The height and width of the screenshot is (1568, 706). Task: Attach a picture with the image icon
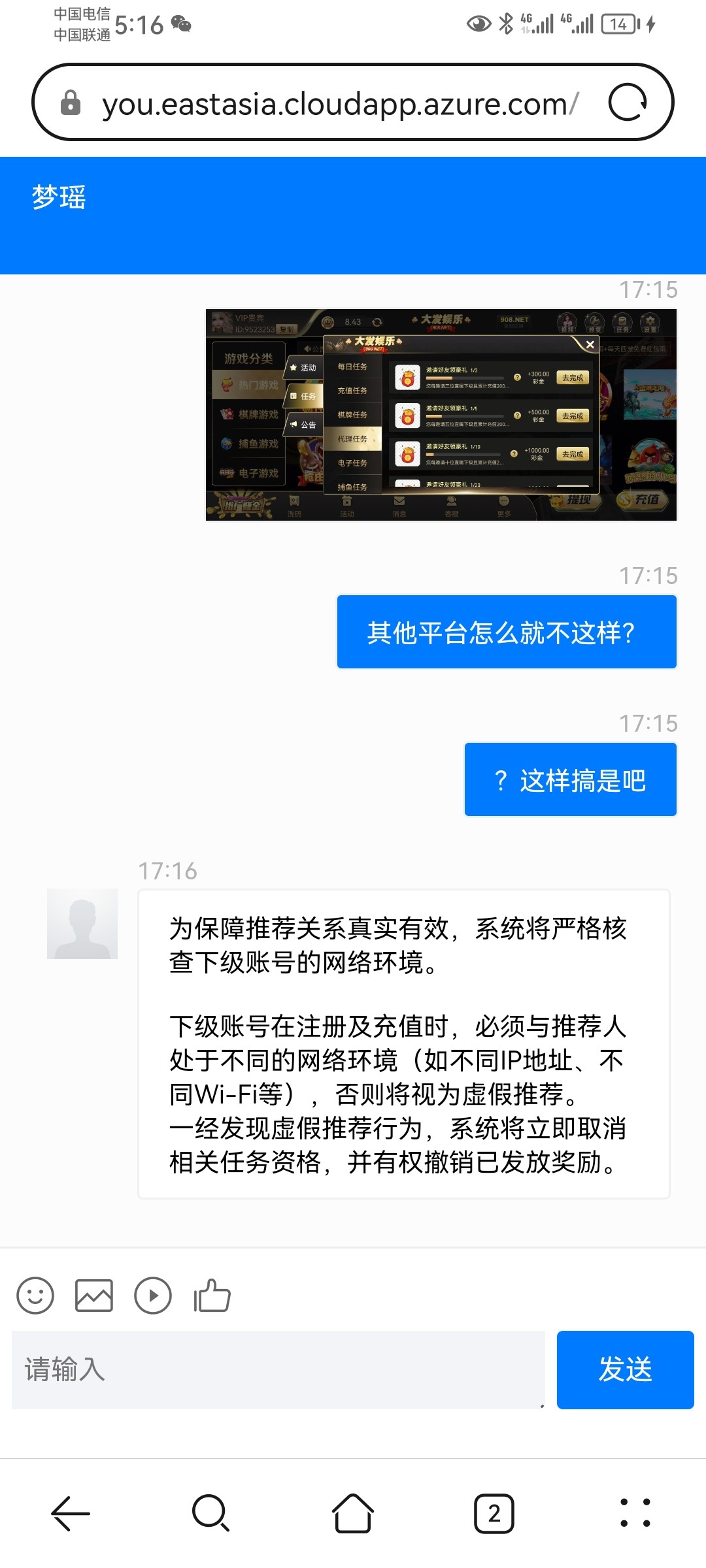coord(94,1296)
